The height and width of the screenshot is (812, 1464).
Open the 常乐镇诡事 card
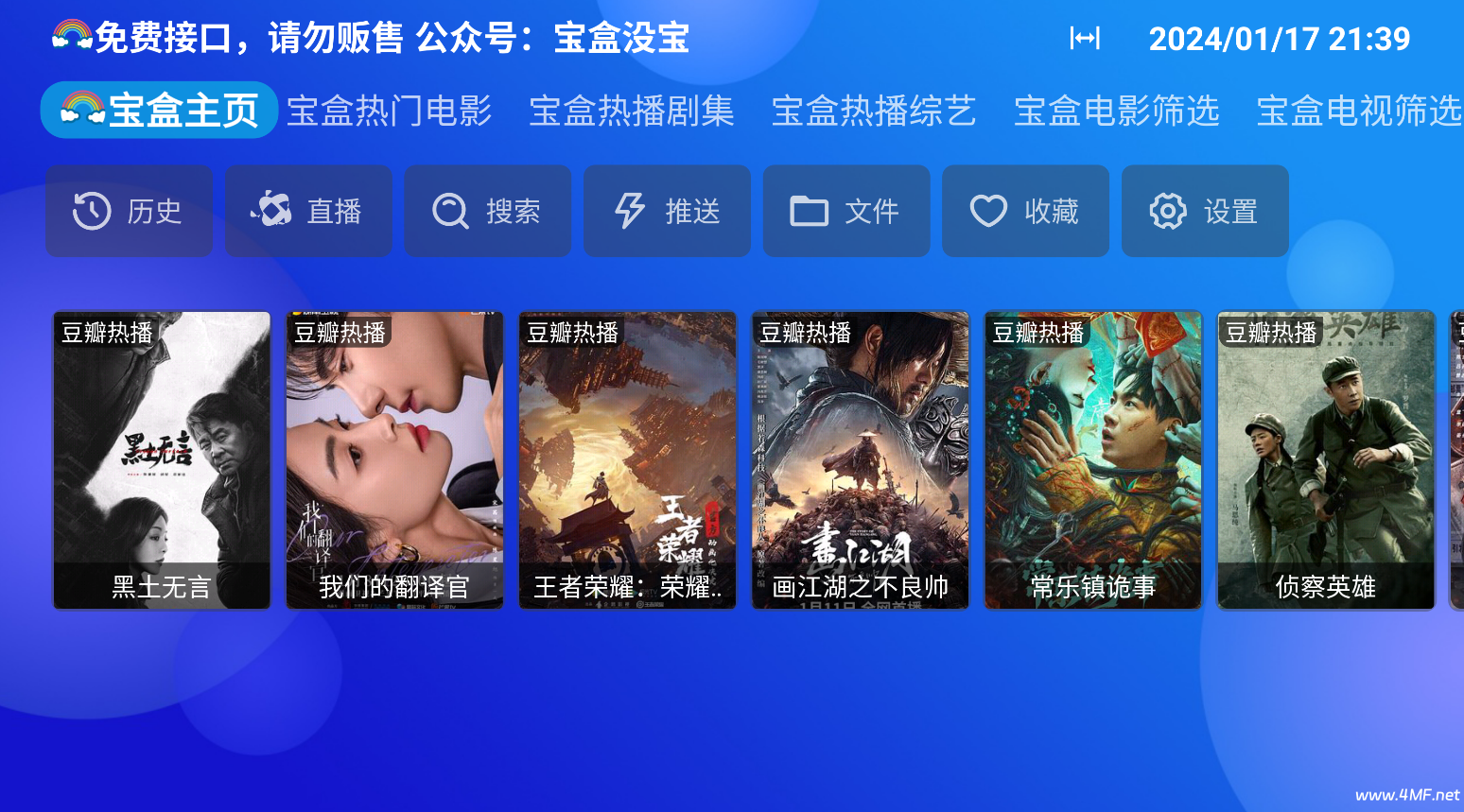(1092, 460)
